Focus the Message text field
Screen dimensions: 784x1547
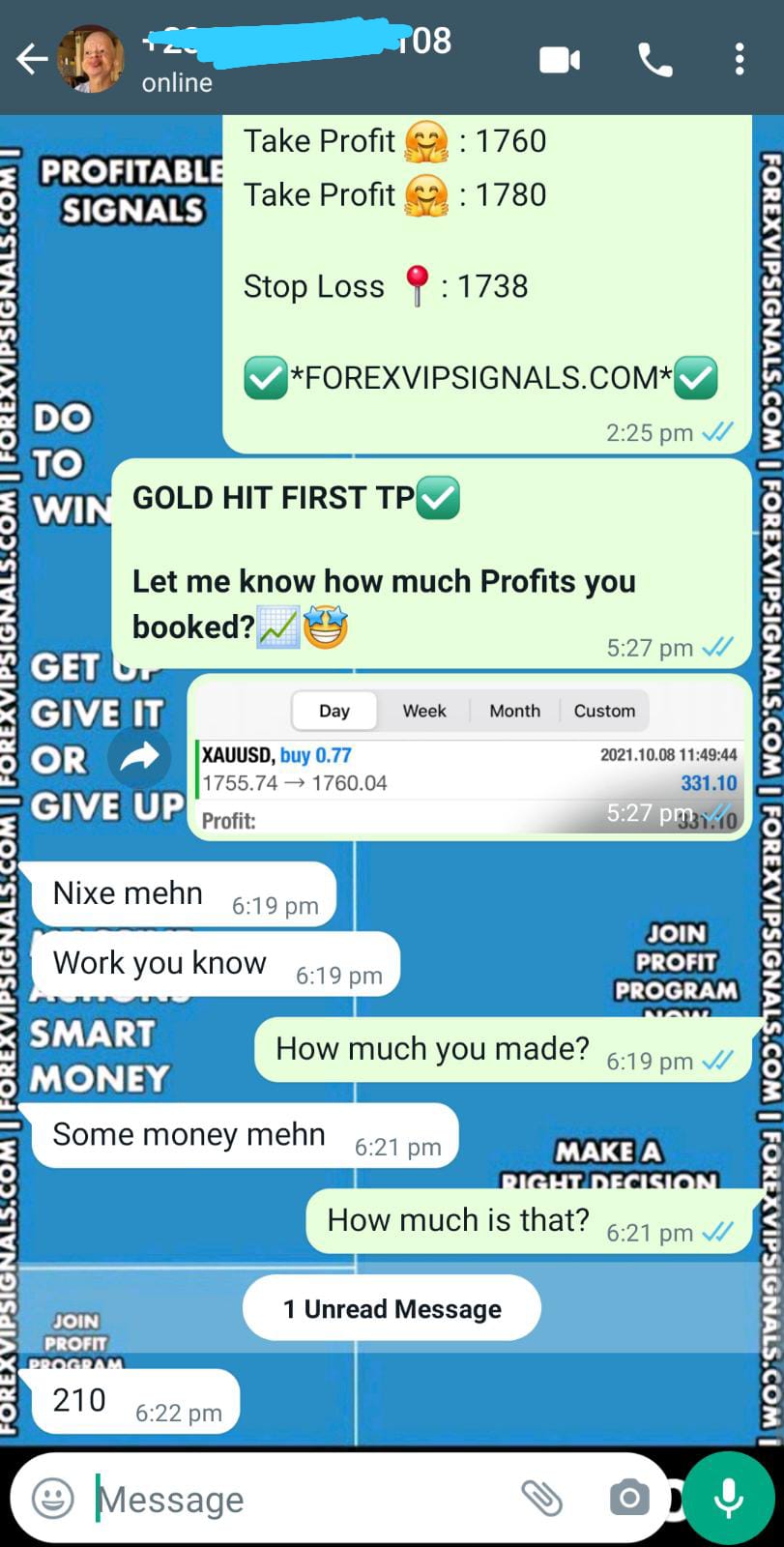point(290,1499)
